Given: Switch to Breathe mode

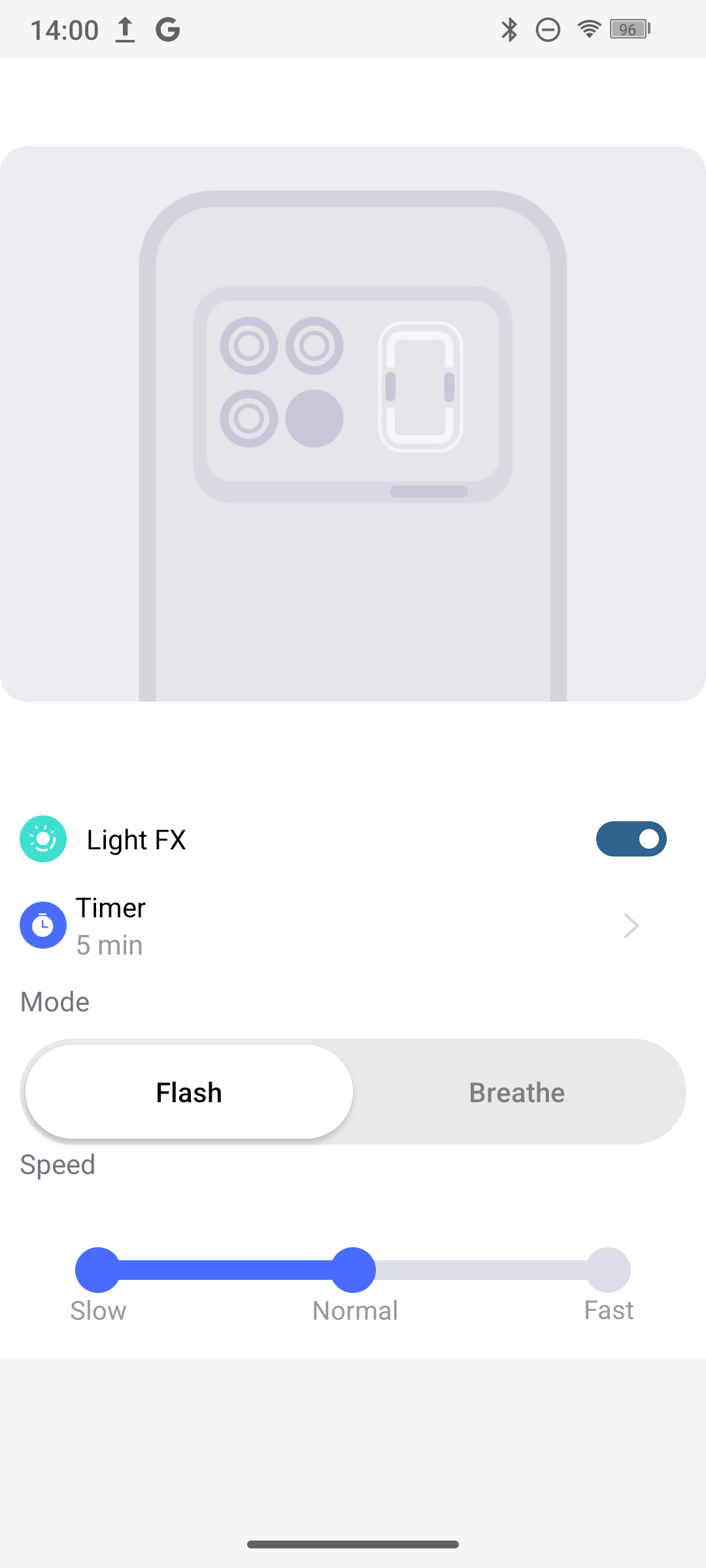Looking at the screenshot, I should pos(517,1092).
